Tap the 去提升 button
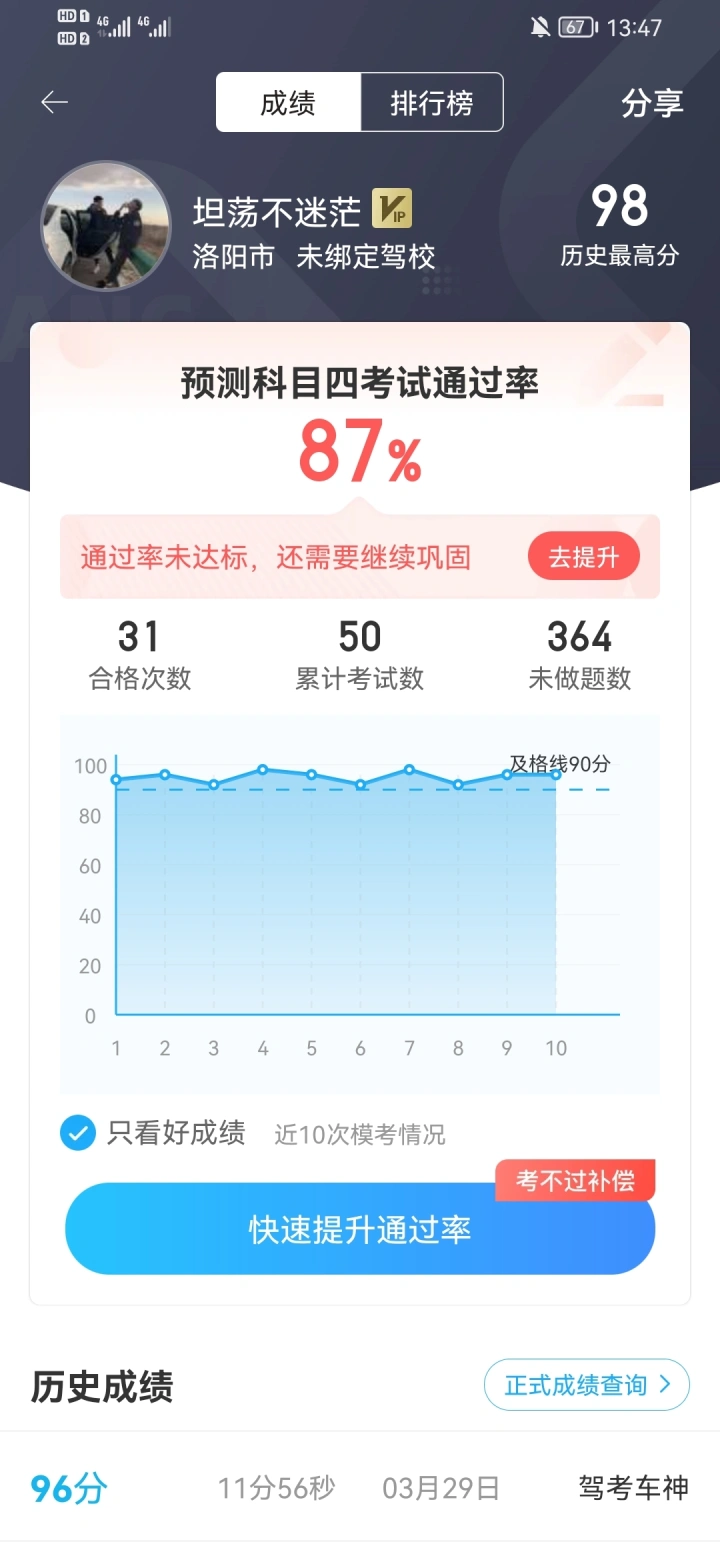720x1560 pixels. (x=584, y=557)
